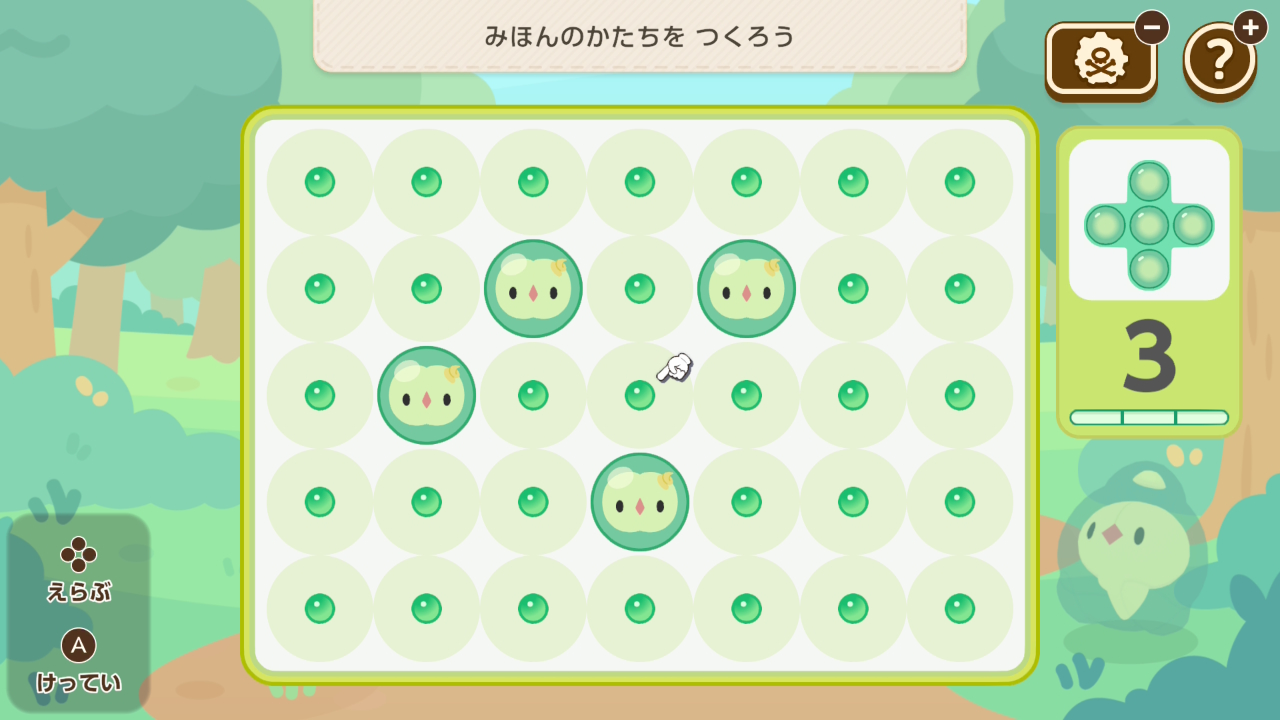
Task: Select the bottom-right corner peg of the grid
Action: (960, 608)
